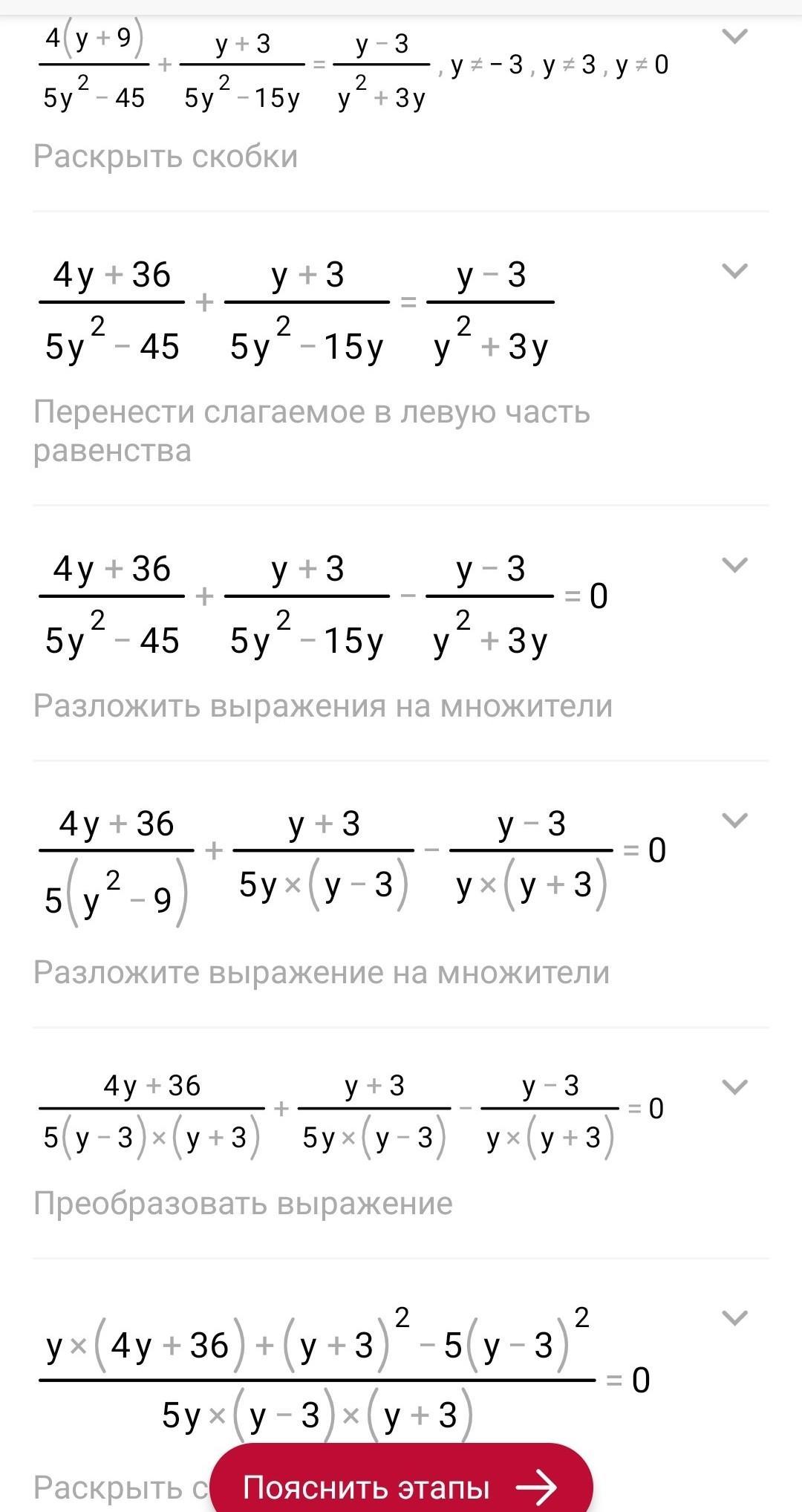Expand the Раскрыть скобки step
The height and width of the screenshot is (1512, 802).
pyautogui.click(x=734, y=36)
